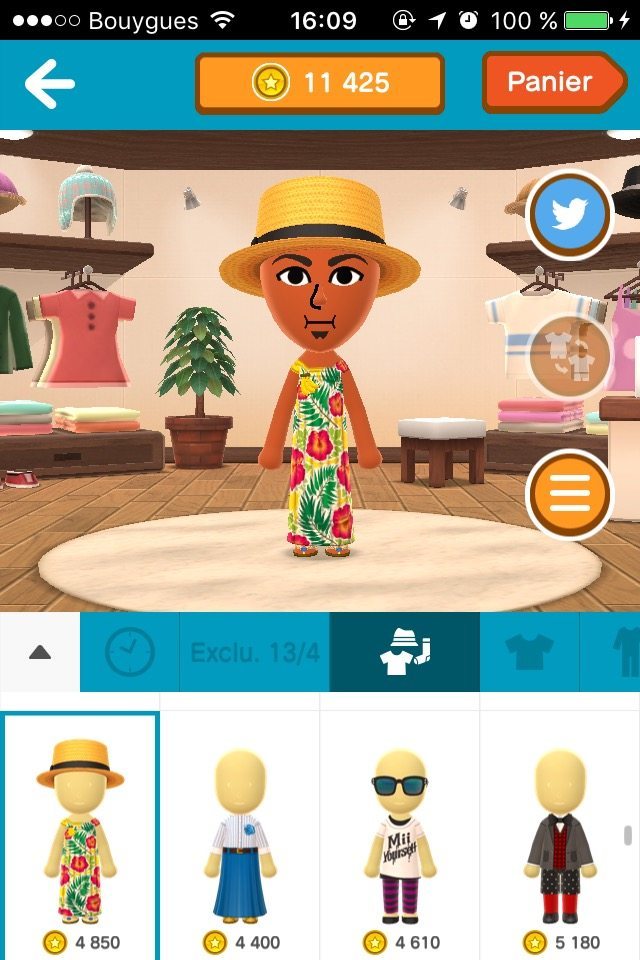Open the Panier cart

[x=552, y=82]
